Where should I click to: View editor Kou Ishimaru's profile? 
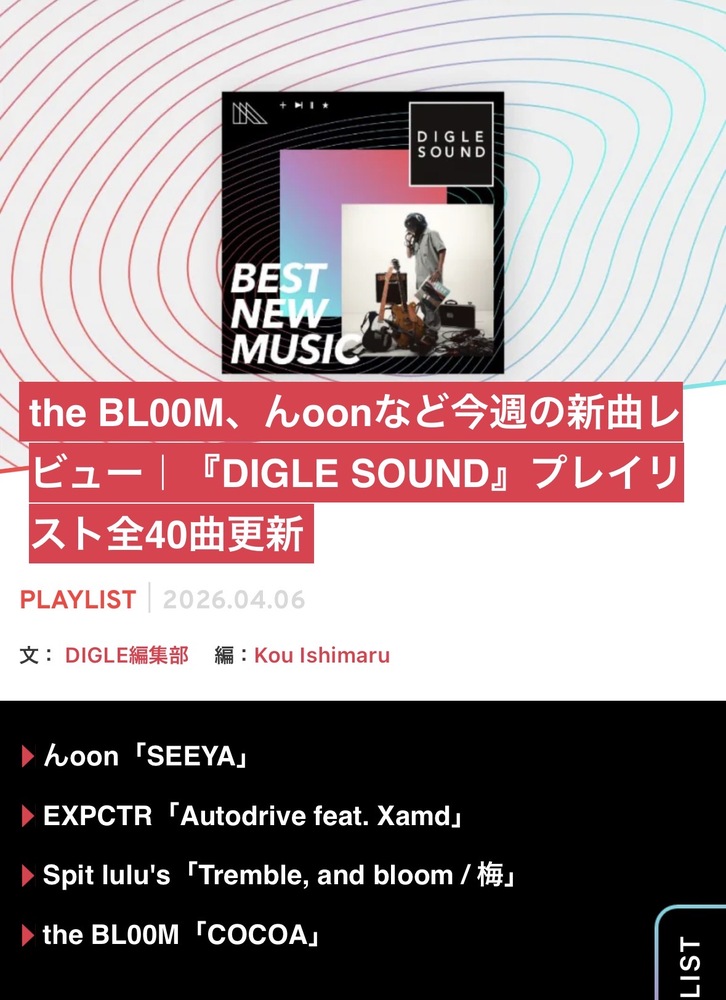[321, 656]
